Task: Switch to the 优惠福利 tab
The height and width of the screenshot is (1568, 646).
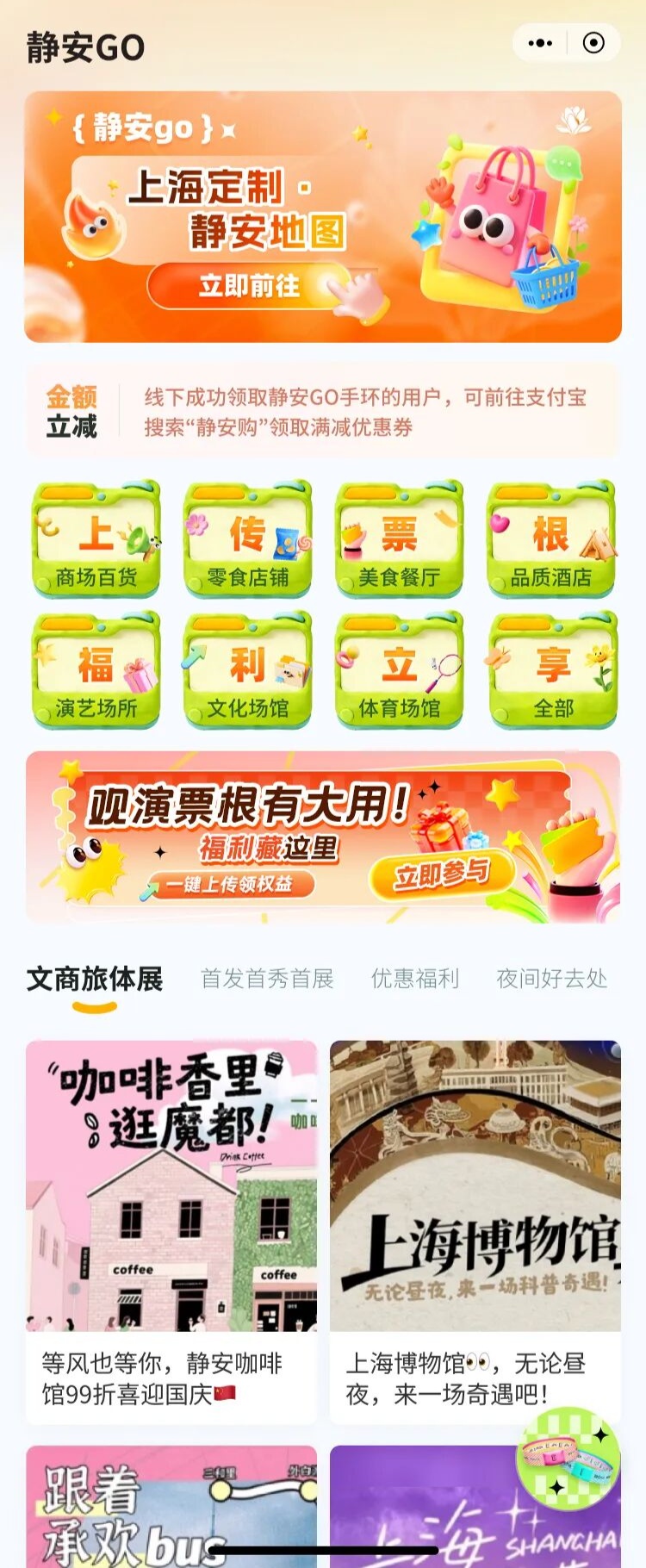Action: pyautogui.click(x=415, y=979)
